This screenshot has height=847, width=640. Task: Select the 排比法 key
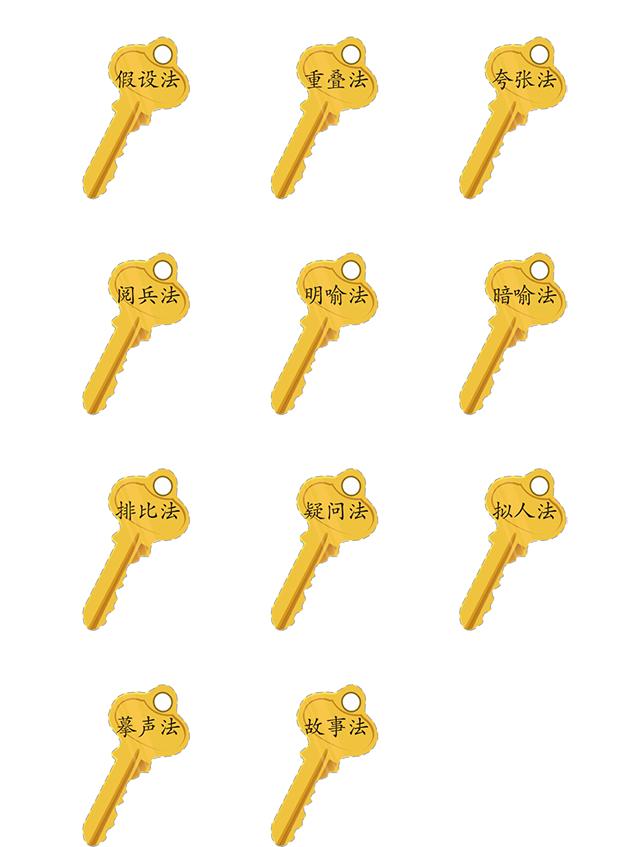point(146,512)
